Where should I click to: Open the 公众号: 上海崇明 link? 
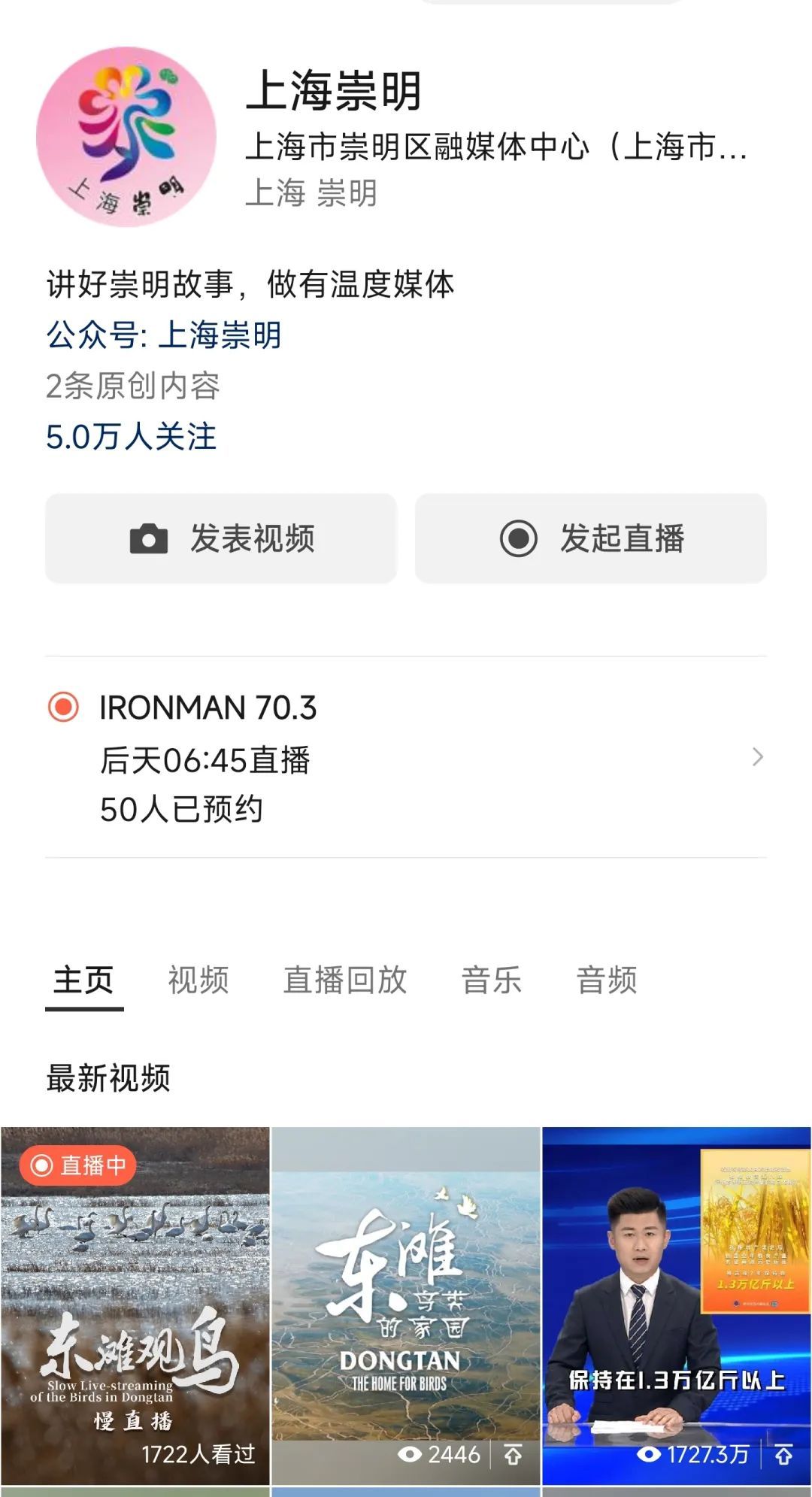164,335
